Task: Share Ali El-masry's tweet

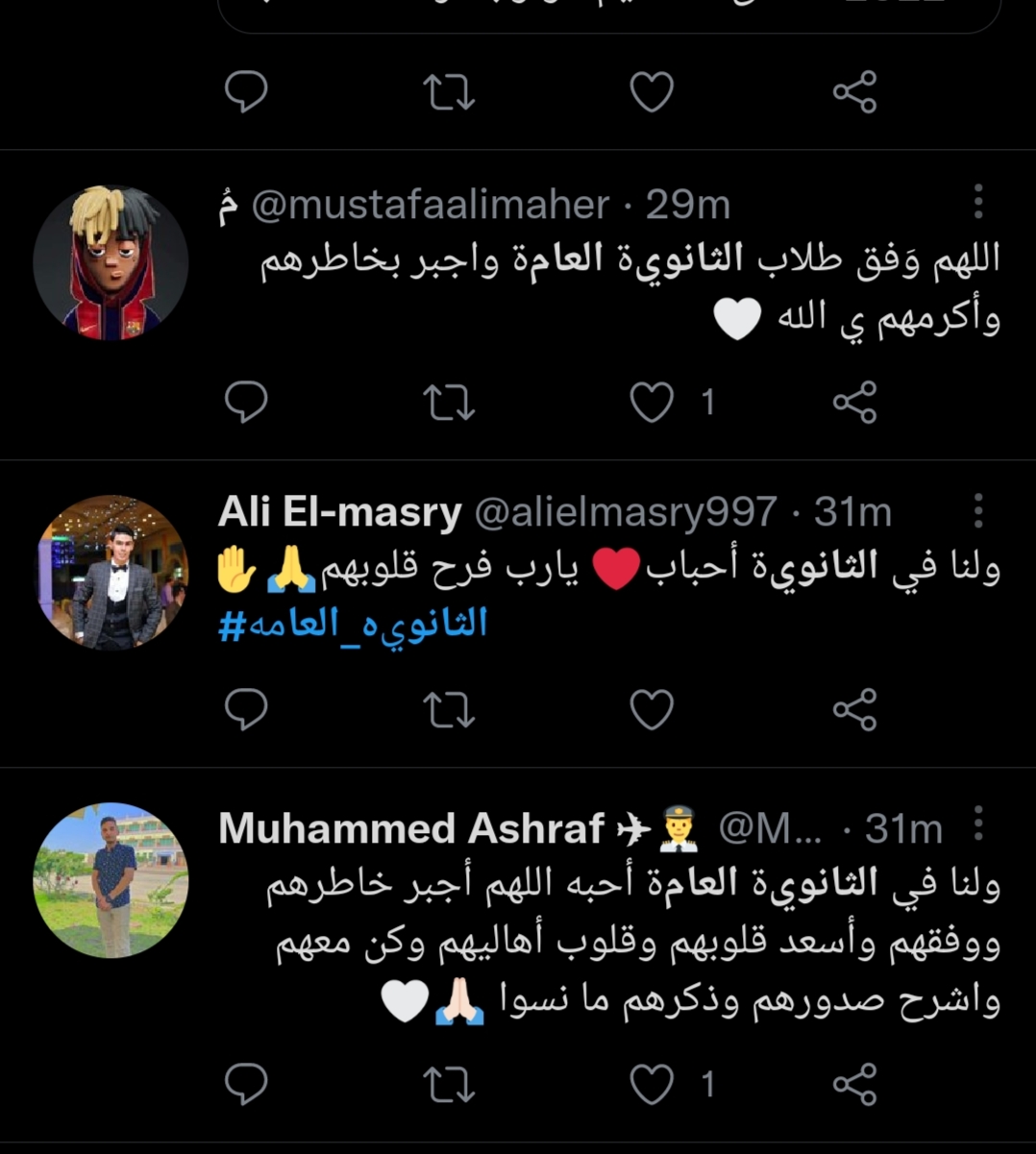Action: click(854, 710)
